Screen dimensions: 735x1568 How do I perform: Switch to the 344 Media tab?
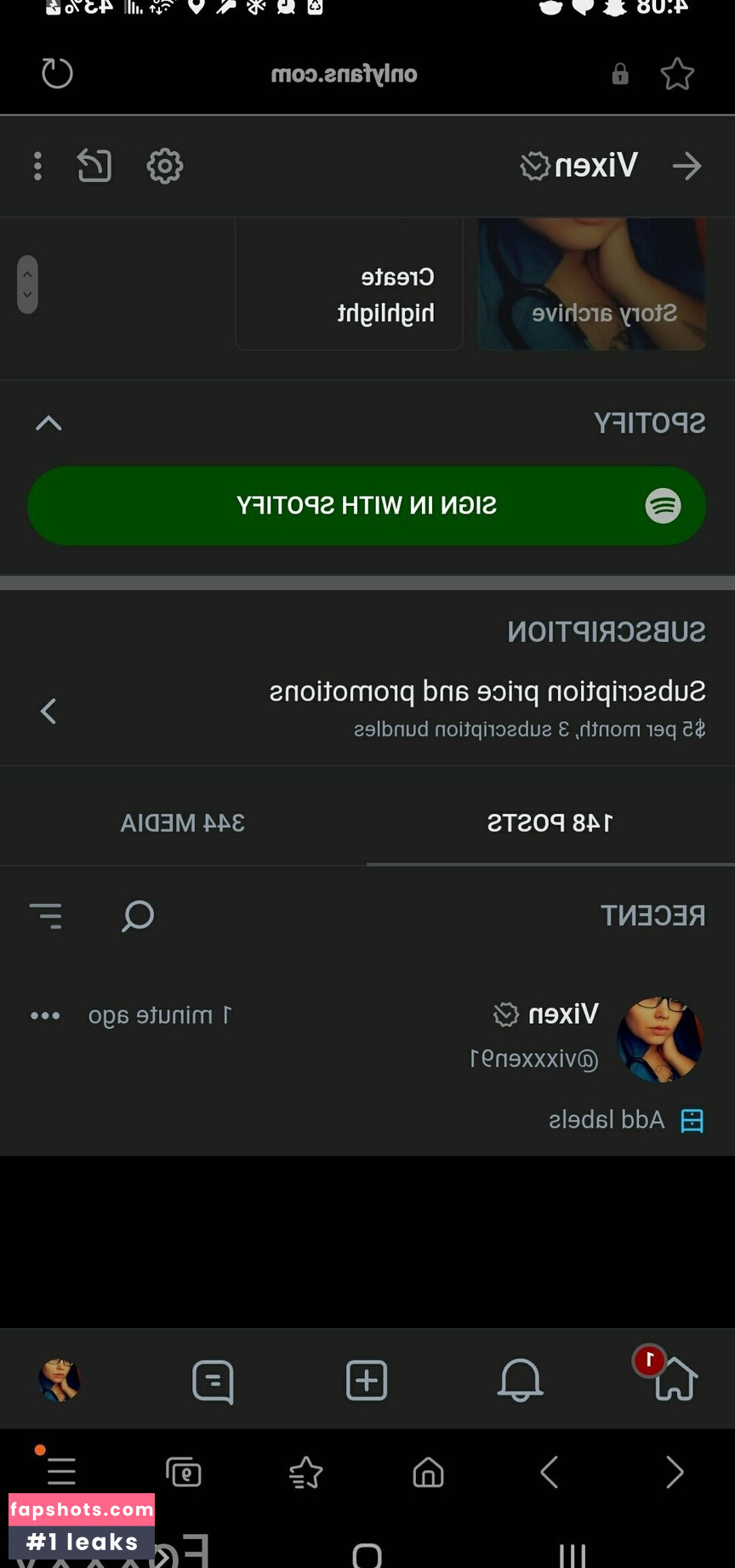[183, 823]
